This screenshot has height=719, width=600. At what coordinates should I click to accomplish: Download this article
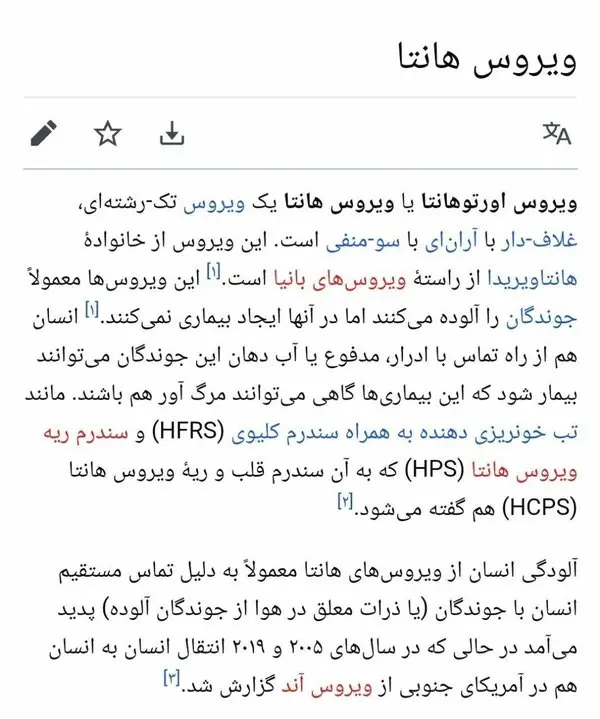(x=172, y=133)
